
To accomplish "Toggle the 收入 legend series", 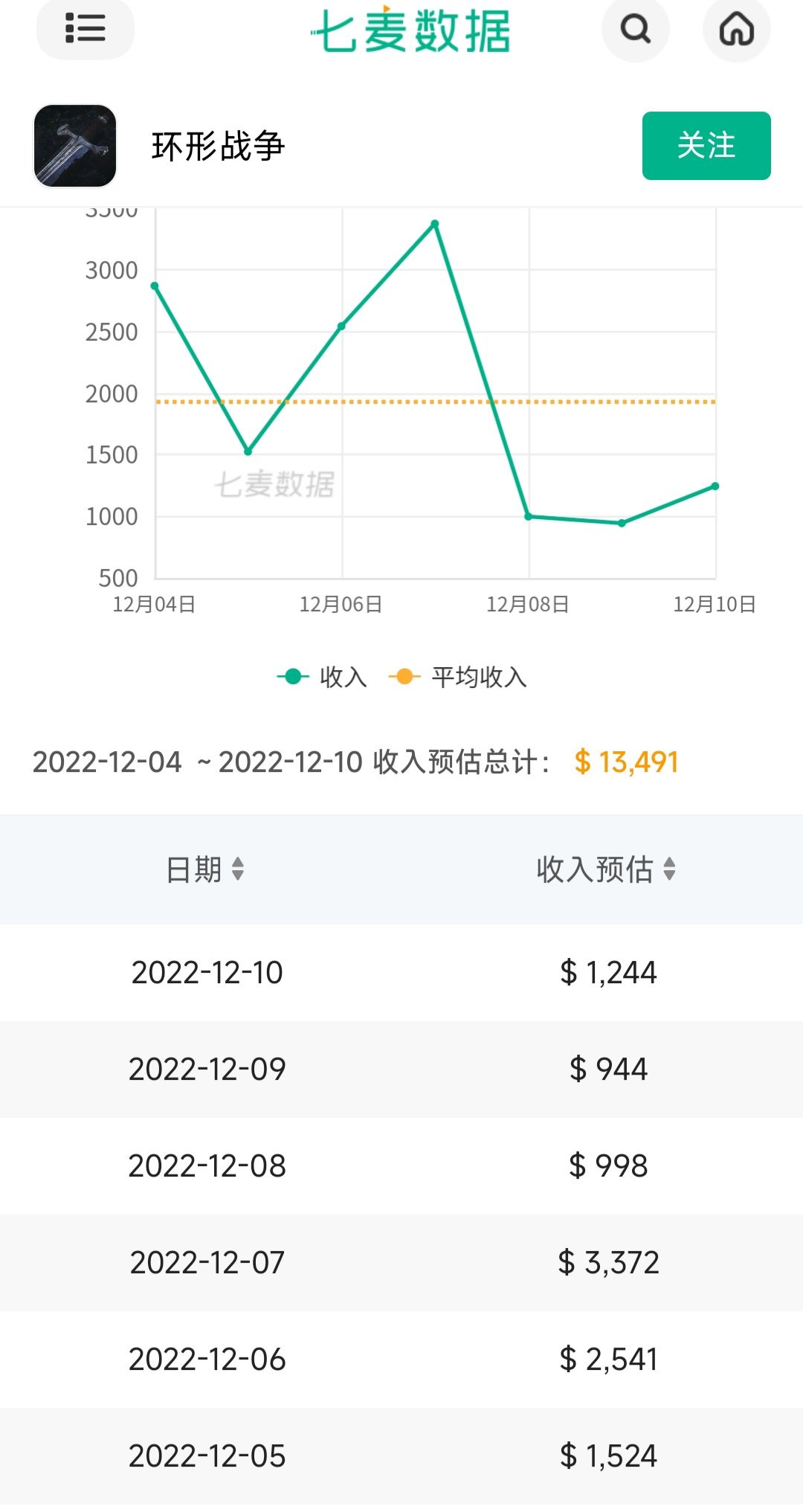I will [322, 677].
